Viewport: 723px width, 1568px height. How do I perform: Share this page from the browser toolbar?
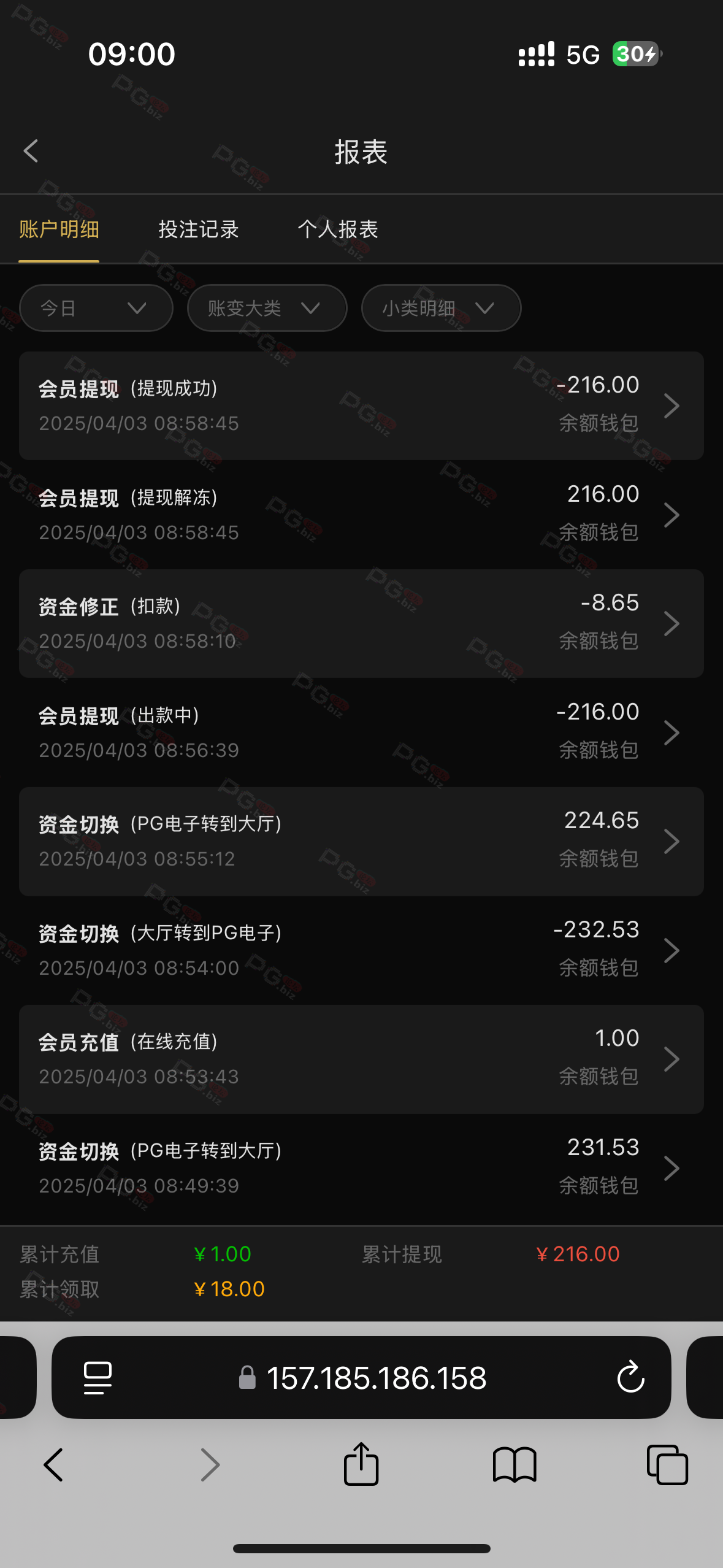click(361, 1464)
